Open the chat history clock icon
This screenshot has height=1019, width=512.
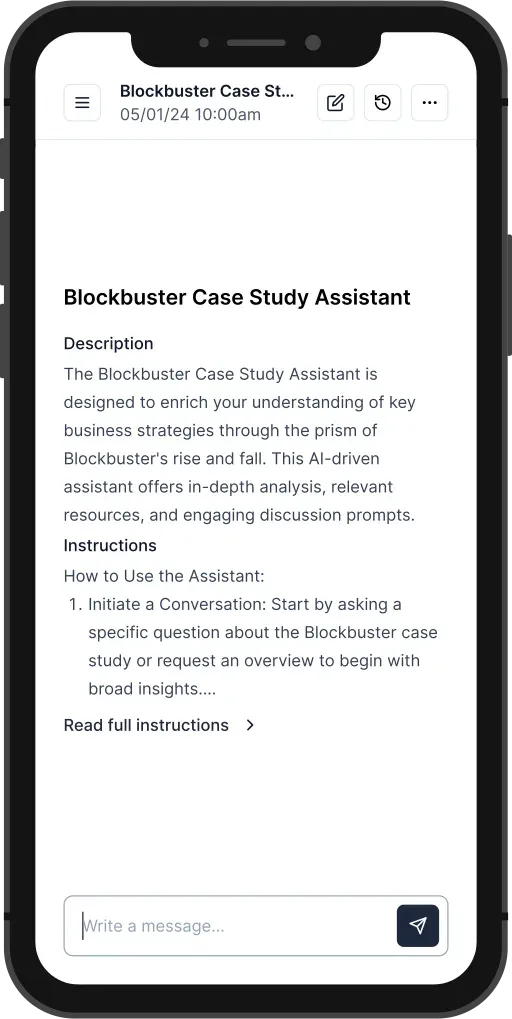coord(383,103)
